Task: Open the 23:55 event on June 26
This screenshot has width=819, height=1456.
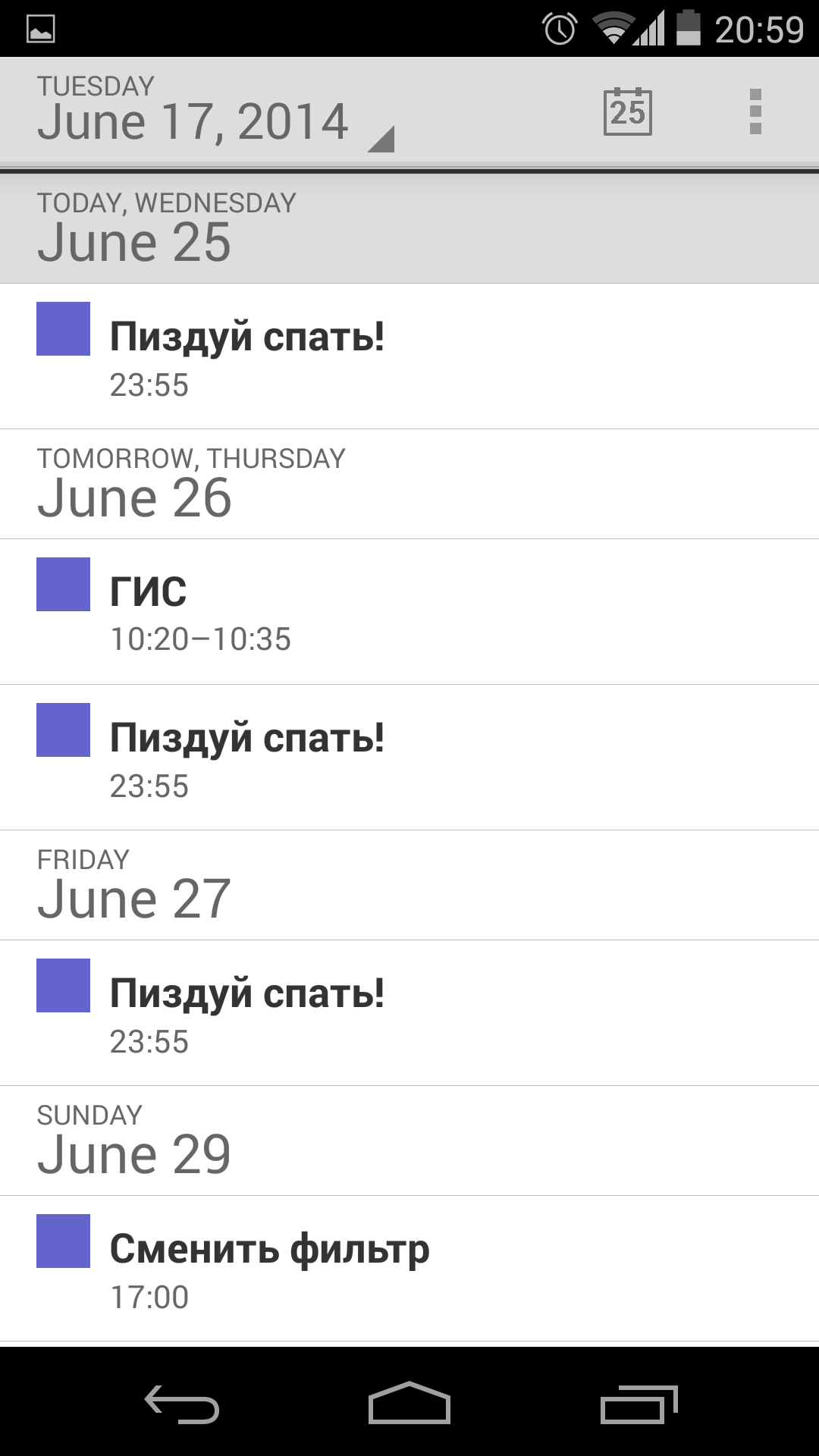Action: (409, 758)
